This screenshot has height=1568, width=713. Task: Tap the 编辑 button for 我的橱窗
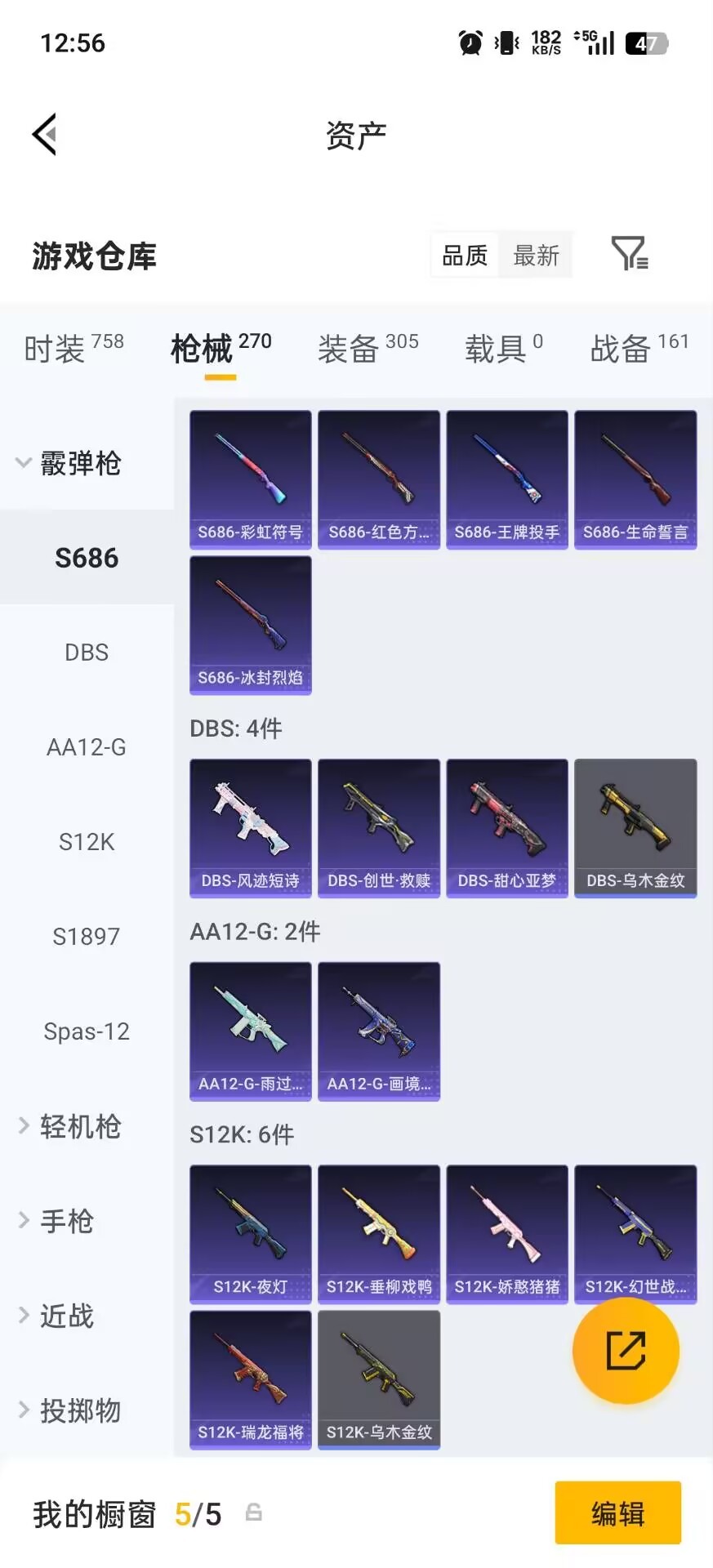click(x=617, y=1513)
